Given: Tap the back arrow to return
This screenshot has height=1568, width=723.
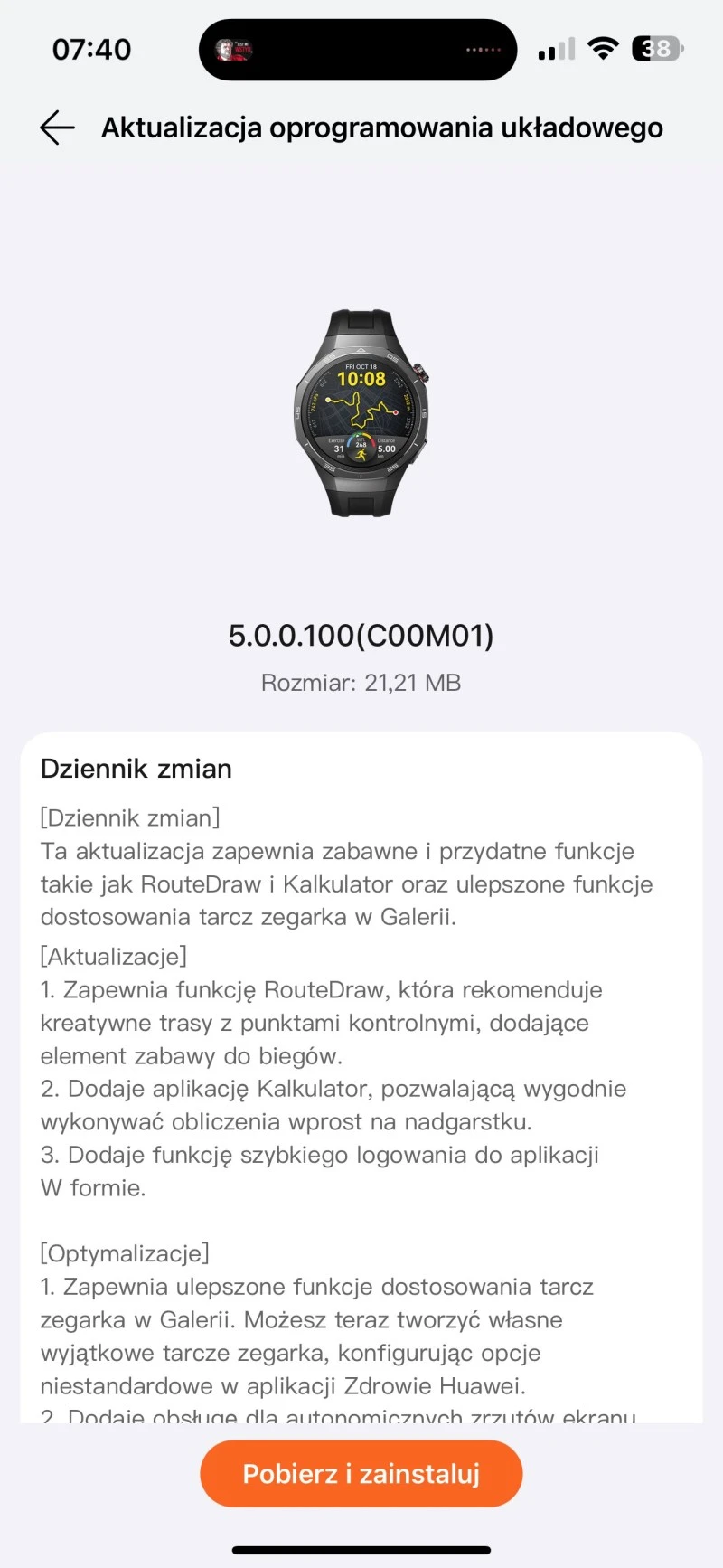Looking at the screenshot, I should pos(56,128).
